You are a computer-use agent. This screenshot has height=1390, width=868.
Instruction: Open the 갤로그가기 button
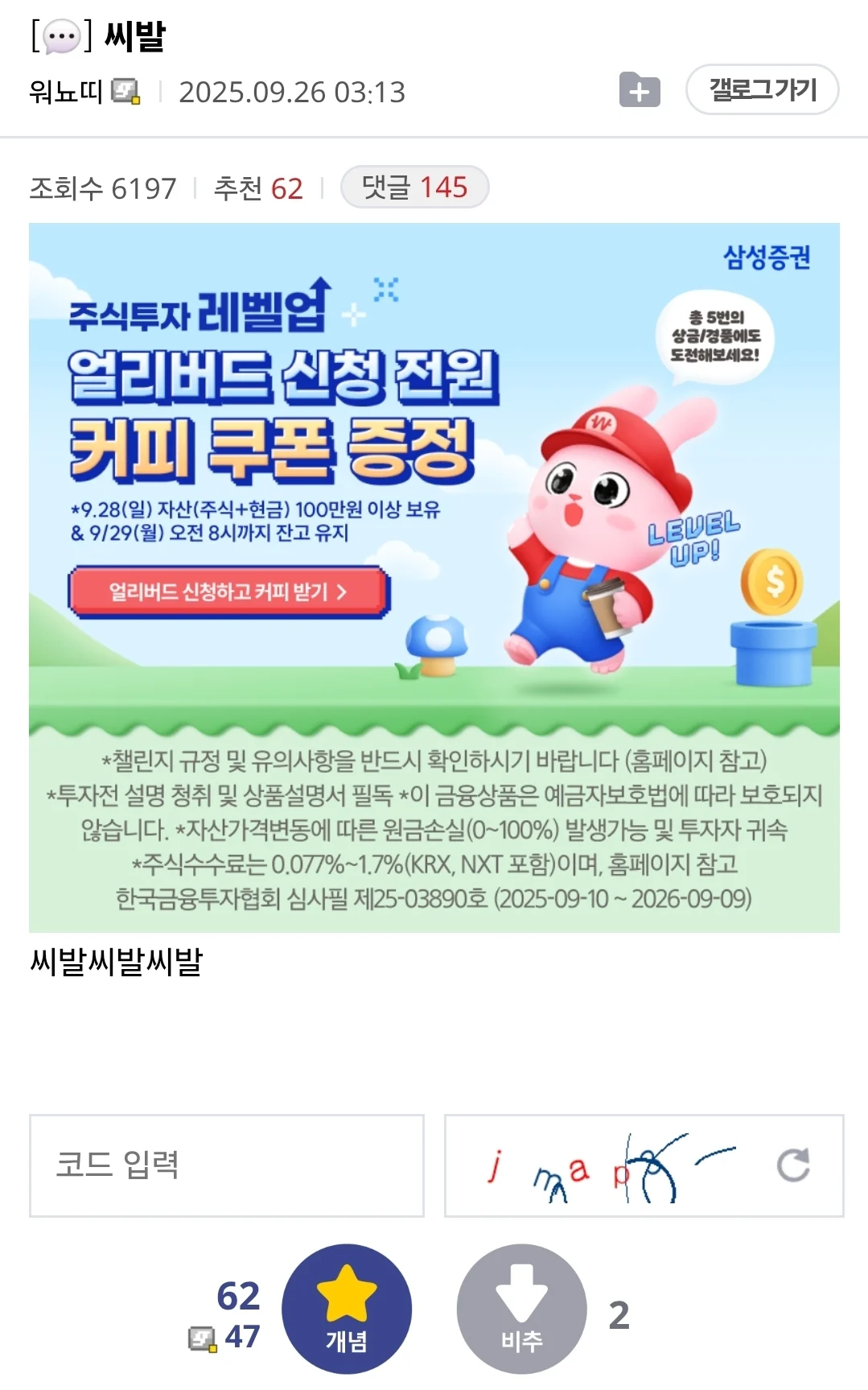(x=762, y=89)
